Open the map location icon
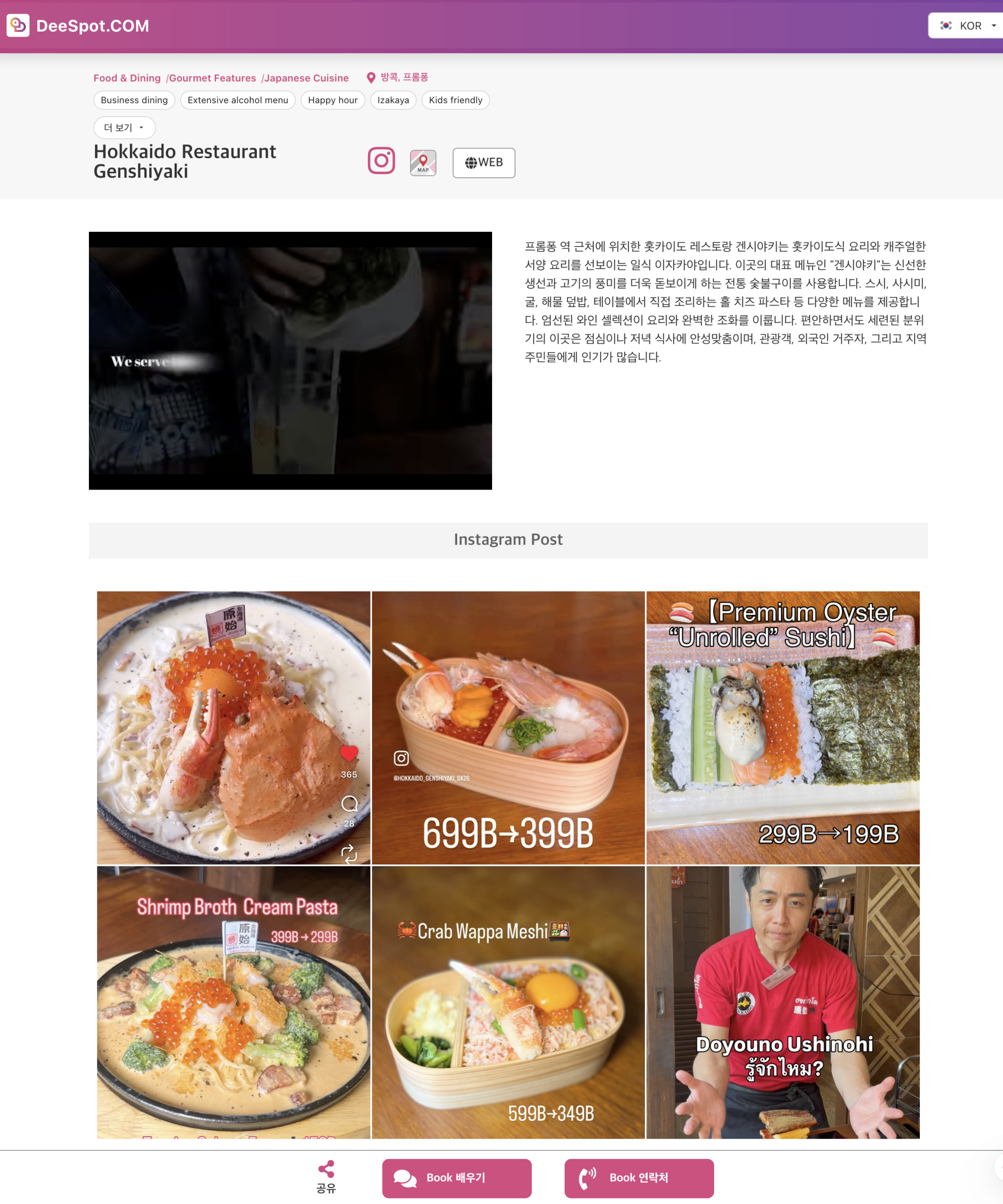The height and width of the screenshot is (1204, 1003). (x=423, y=162)
